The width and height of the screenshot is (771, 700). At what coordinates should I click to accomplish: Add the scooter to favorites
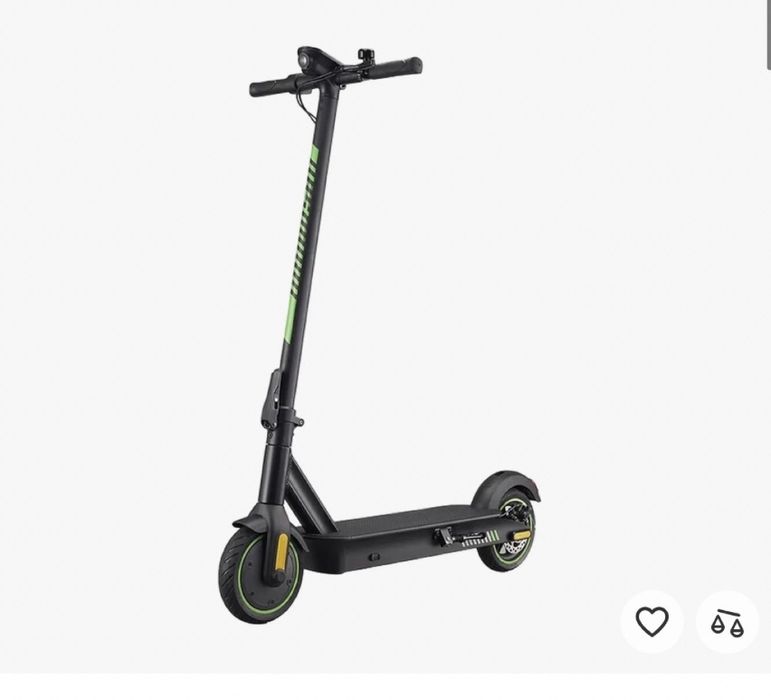pos(651,622)
